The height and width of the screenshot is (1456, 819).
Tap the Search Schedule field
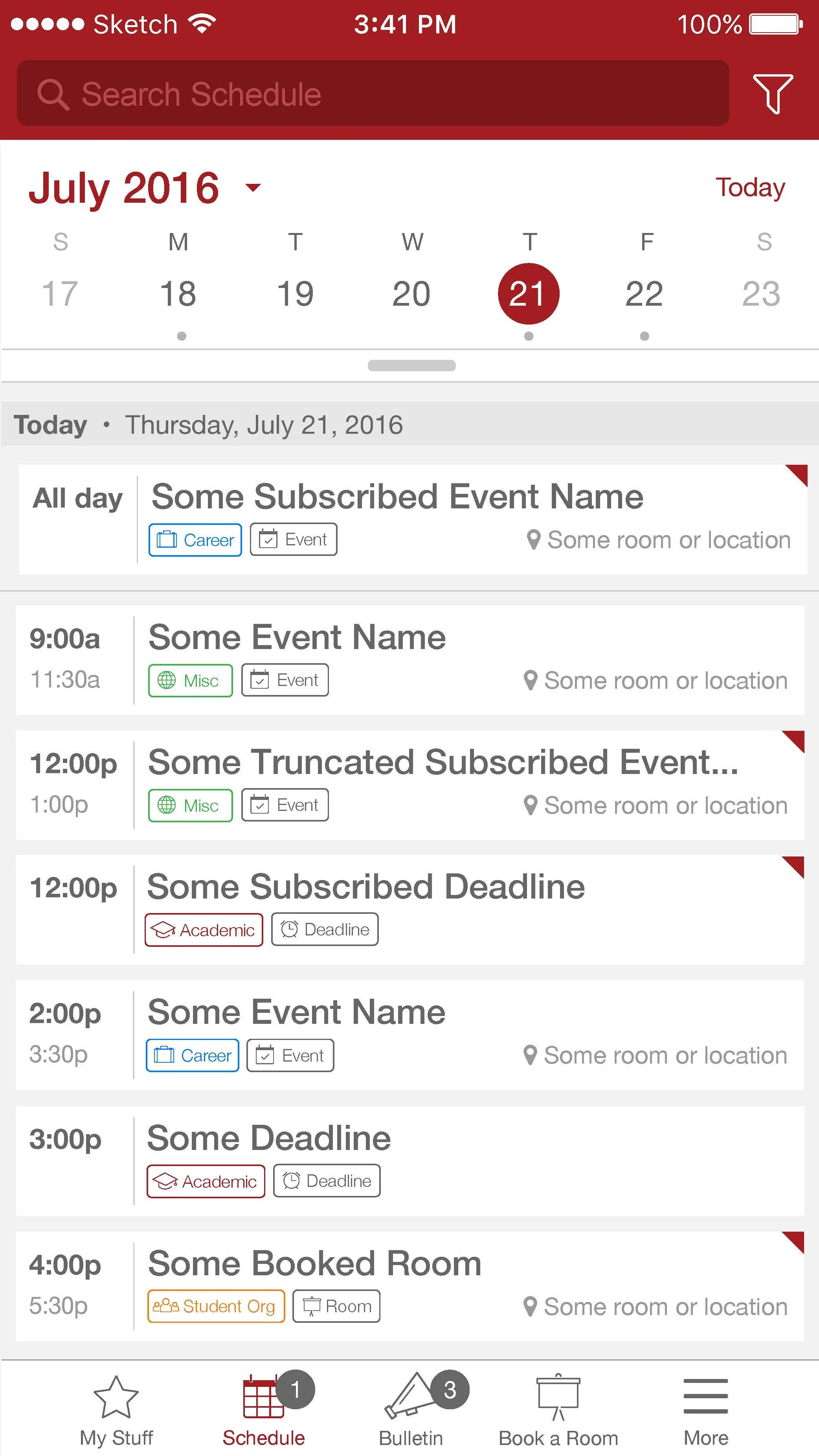coord(373,93)
